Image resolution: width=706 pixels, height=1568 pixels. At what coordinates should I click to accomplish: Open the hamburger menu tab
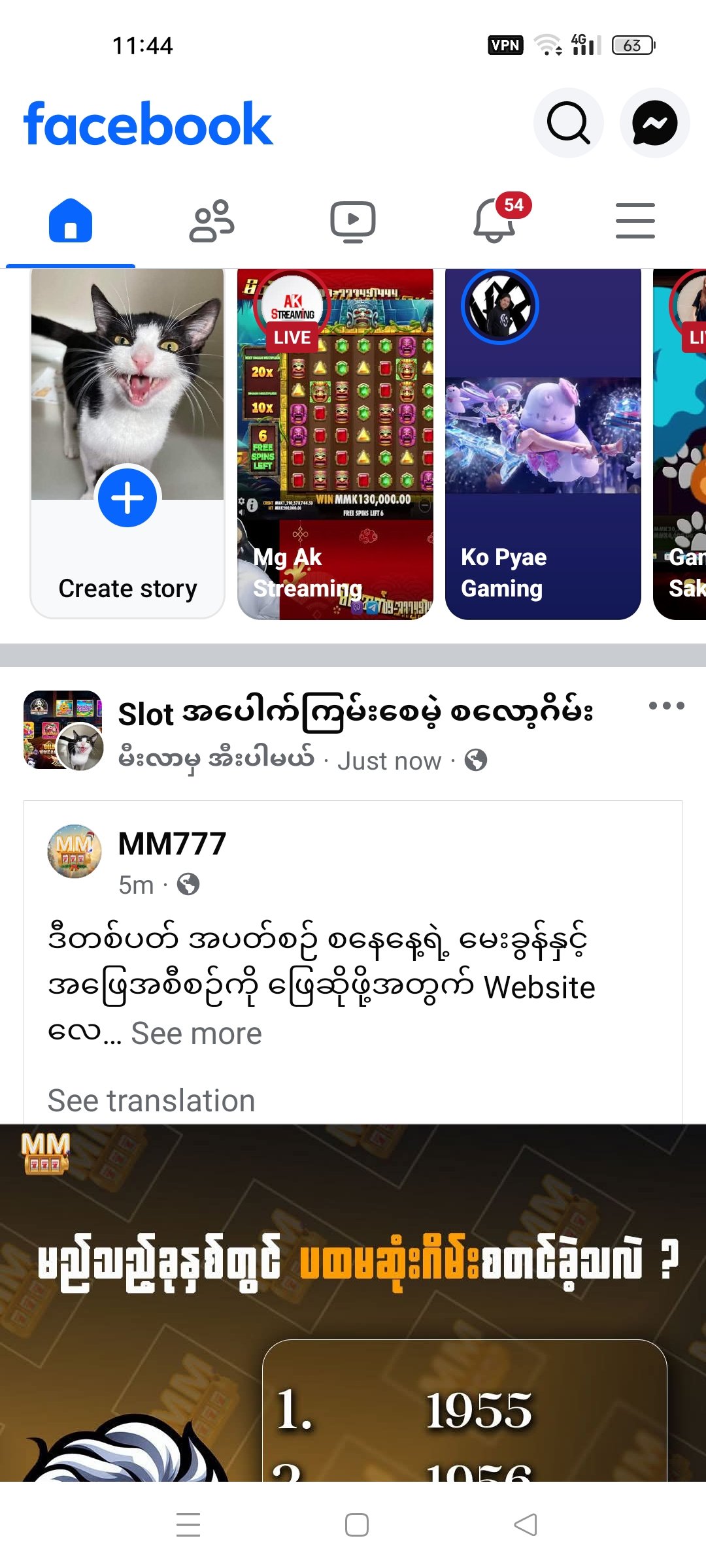point(635,221)
